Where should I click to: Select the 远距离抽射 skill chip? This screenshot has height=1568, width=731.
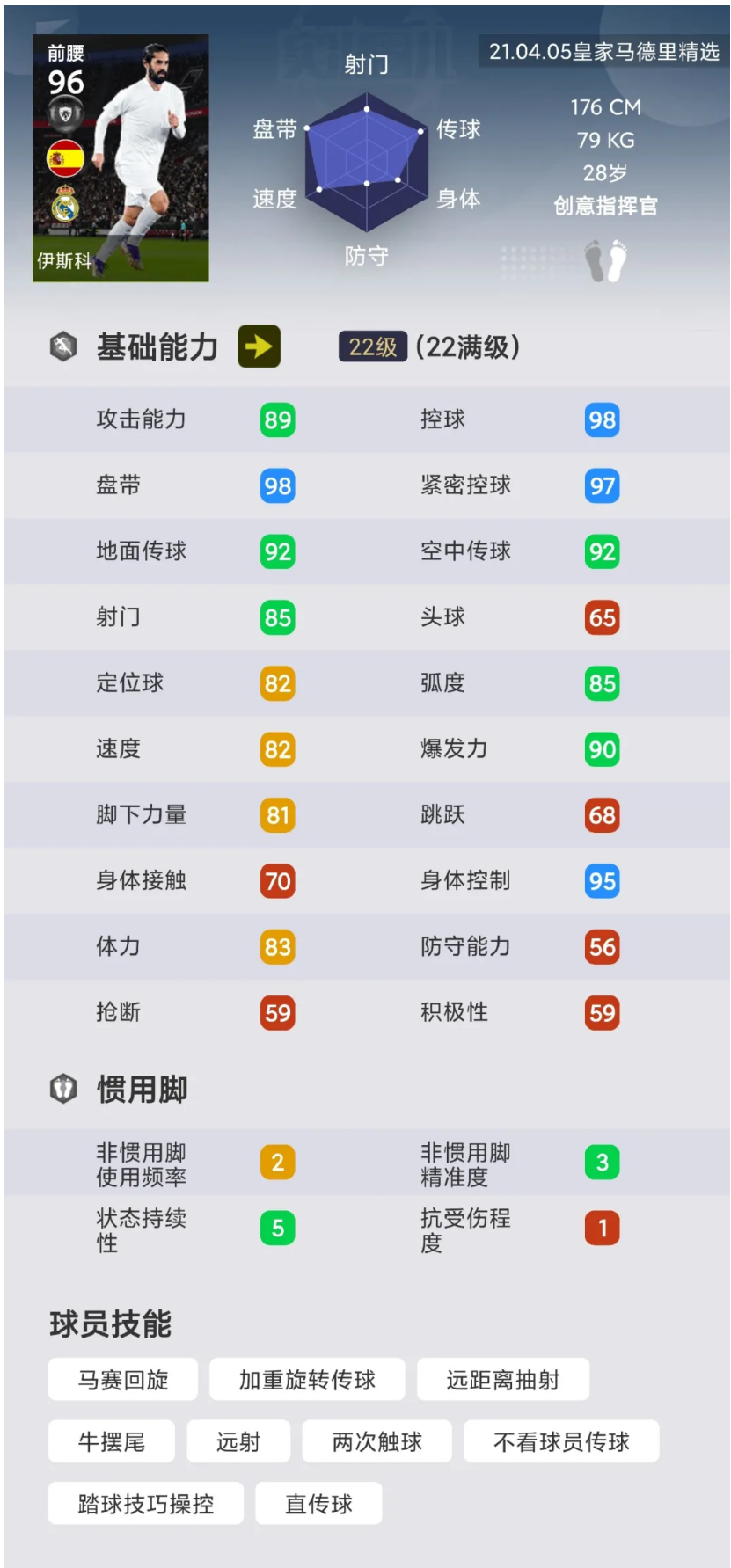(503, 1379)
